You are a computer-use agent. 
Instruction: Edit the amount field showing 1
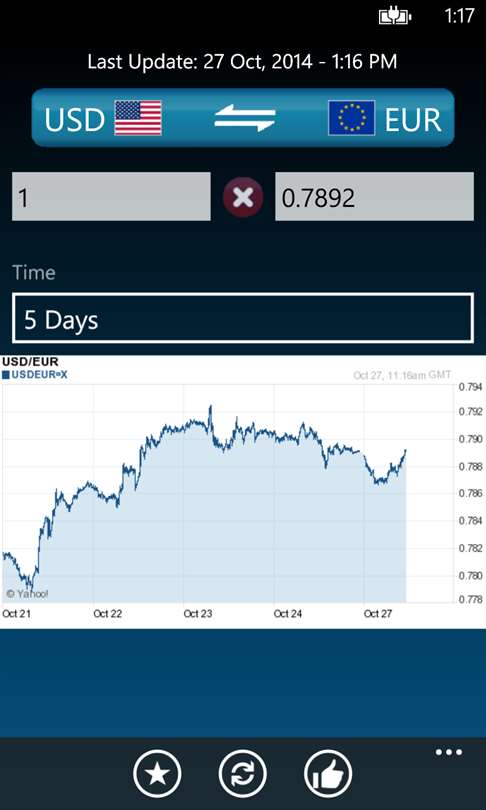tap(111, 197)
